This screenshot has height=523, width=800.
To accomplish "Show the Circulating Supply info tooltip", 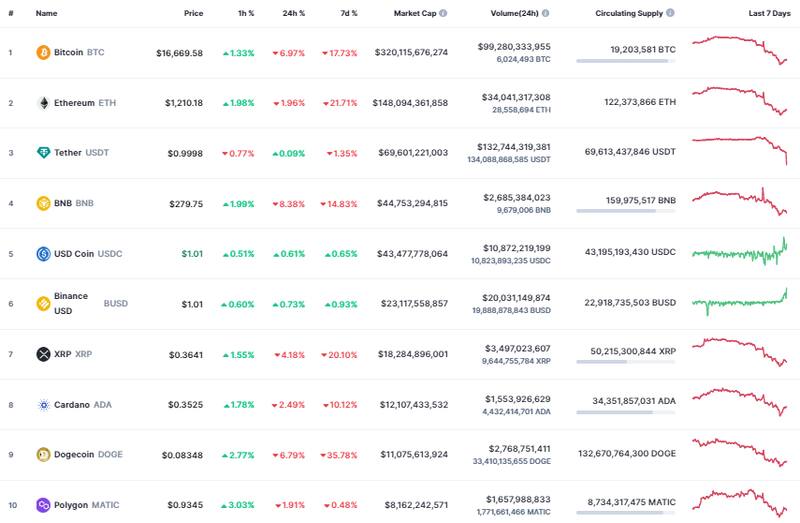I will pos(670,14).
